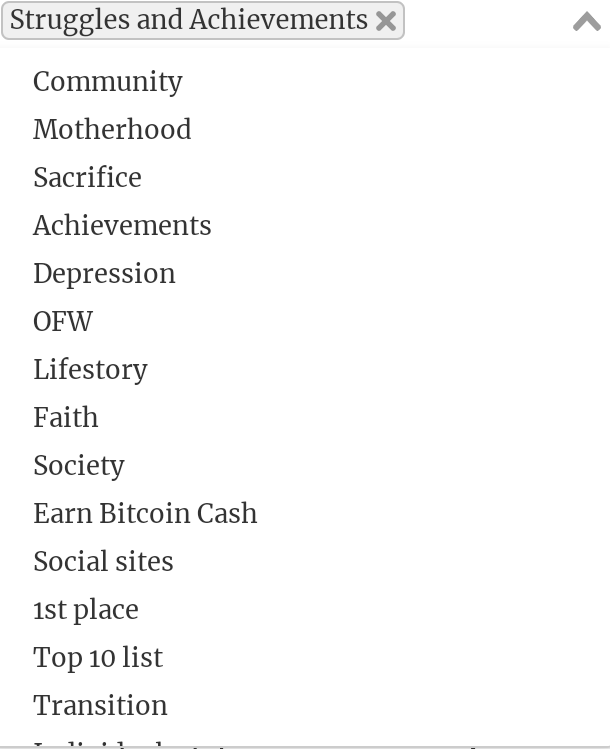Pick the Sacrifice option
Screen dimensions: 610x749
305,177
